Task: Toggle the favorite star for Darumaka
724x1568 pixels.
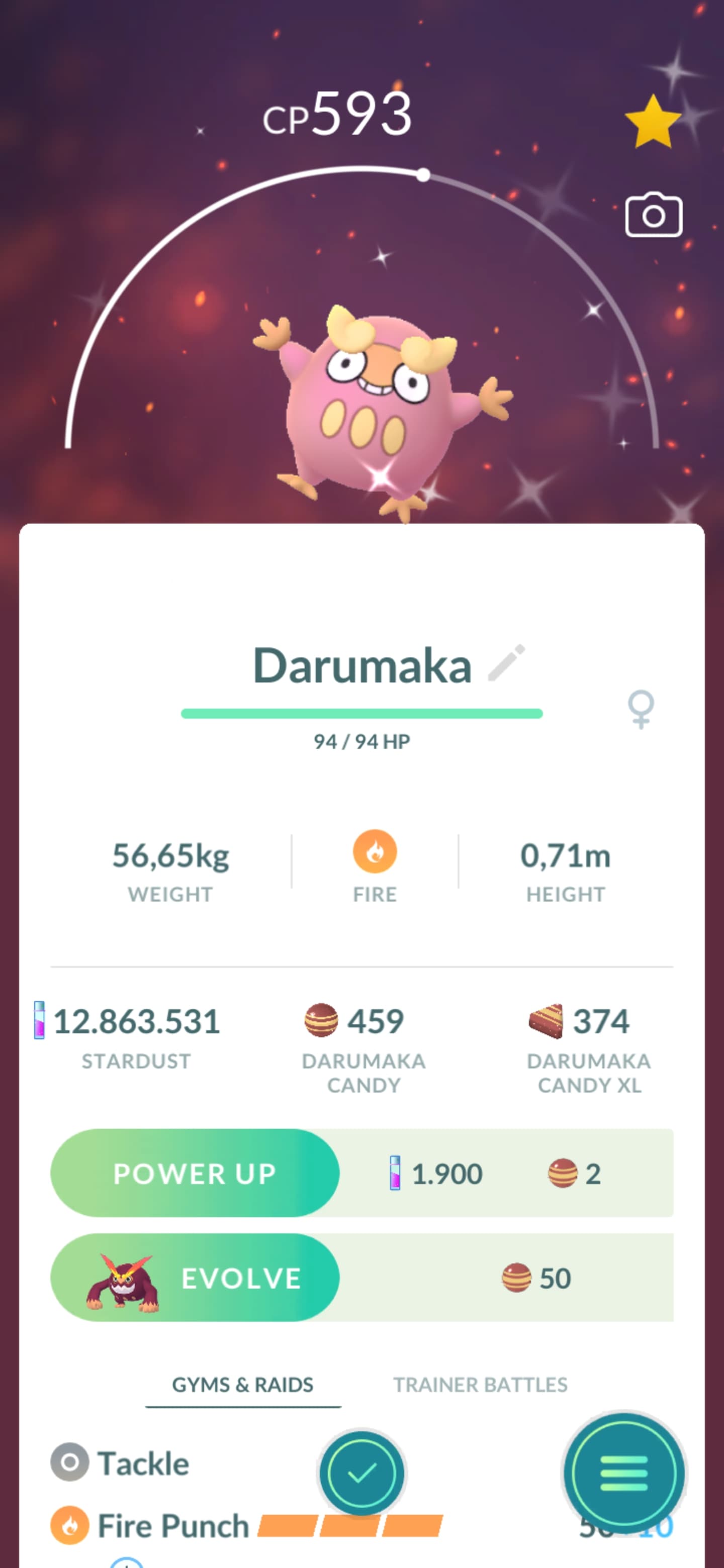Action: 653,122
